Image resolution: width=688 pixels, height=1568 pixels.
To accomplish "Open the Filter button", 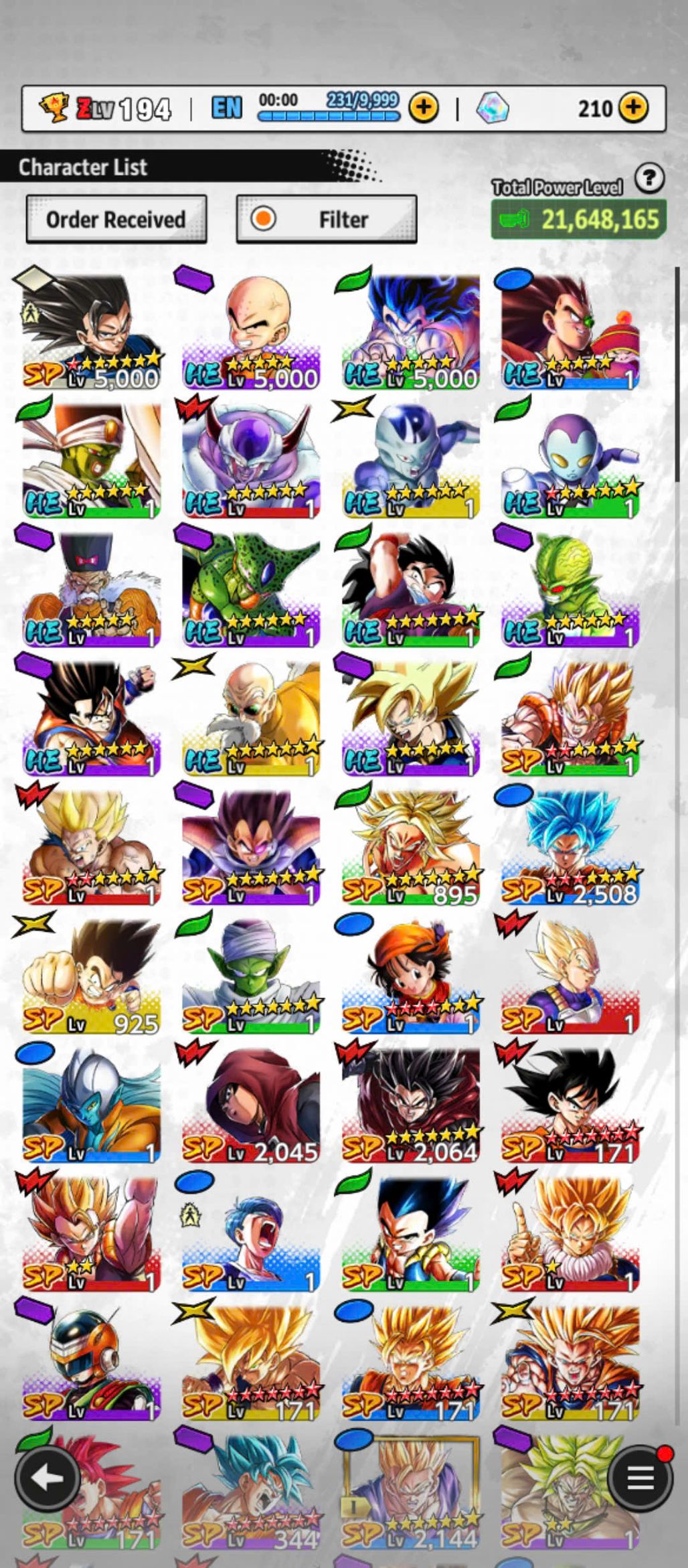I will (x=327, y=220).
